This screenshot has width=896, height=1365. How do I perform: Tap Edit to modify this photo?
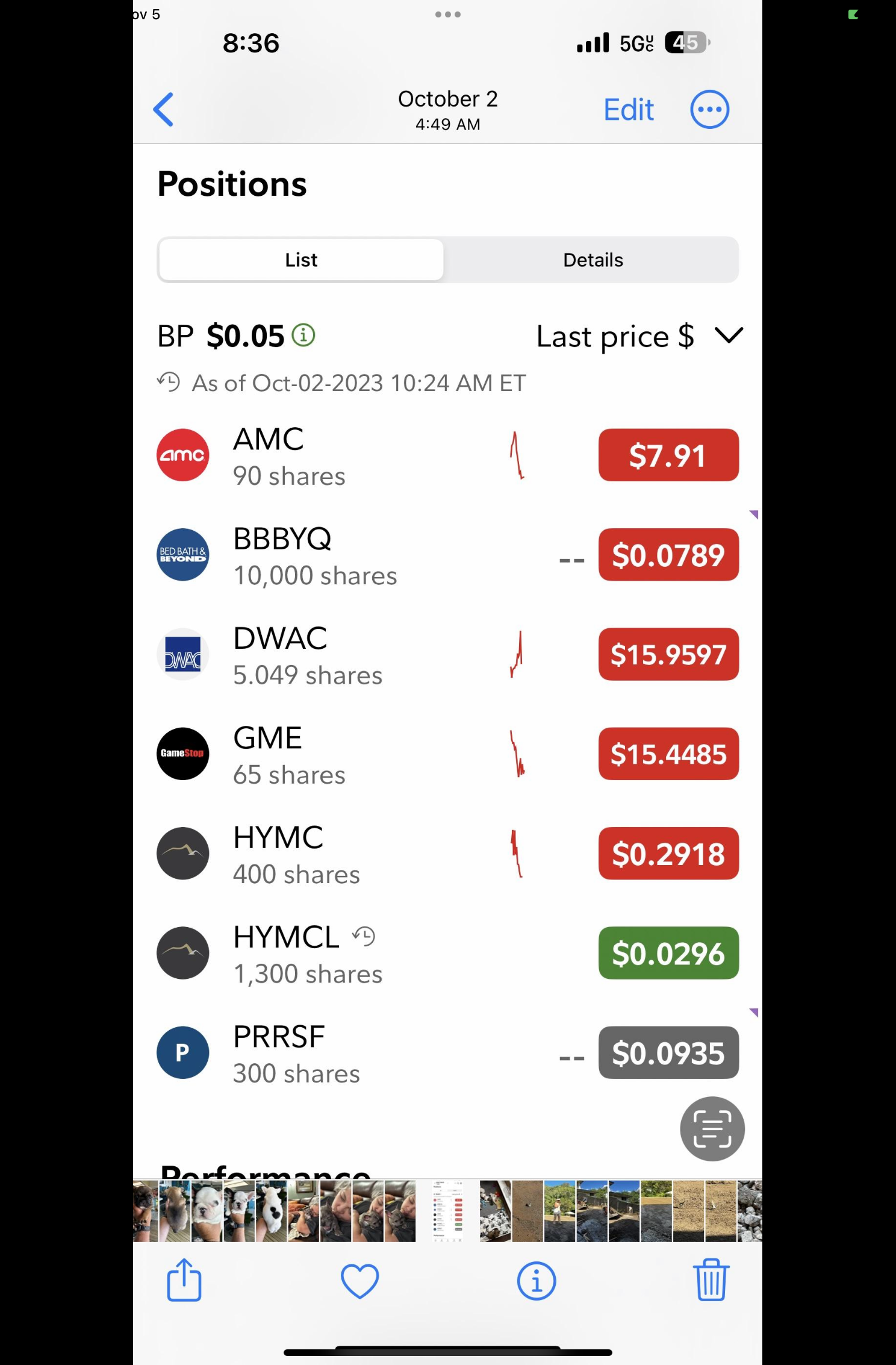point(628,110)
